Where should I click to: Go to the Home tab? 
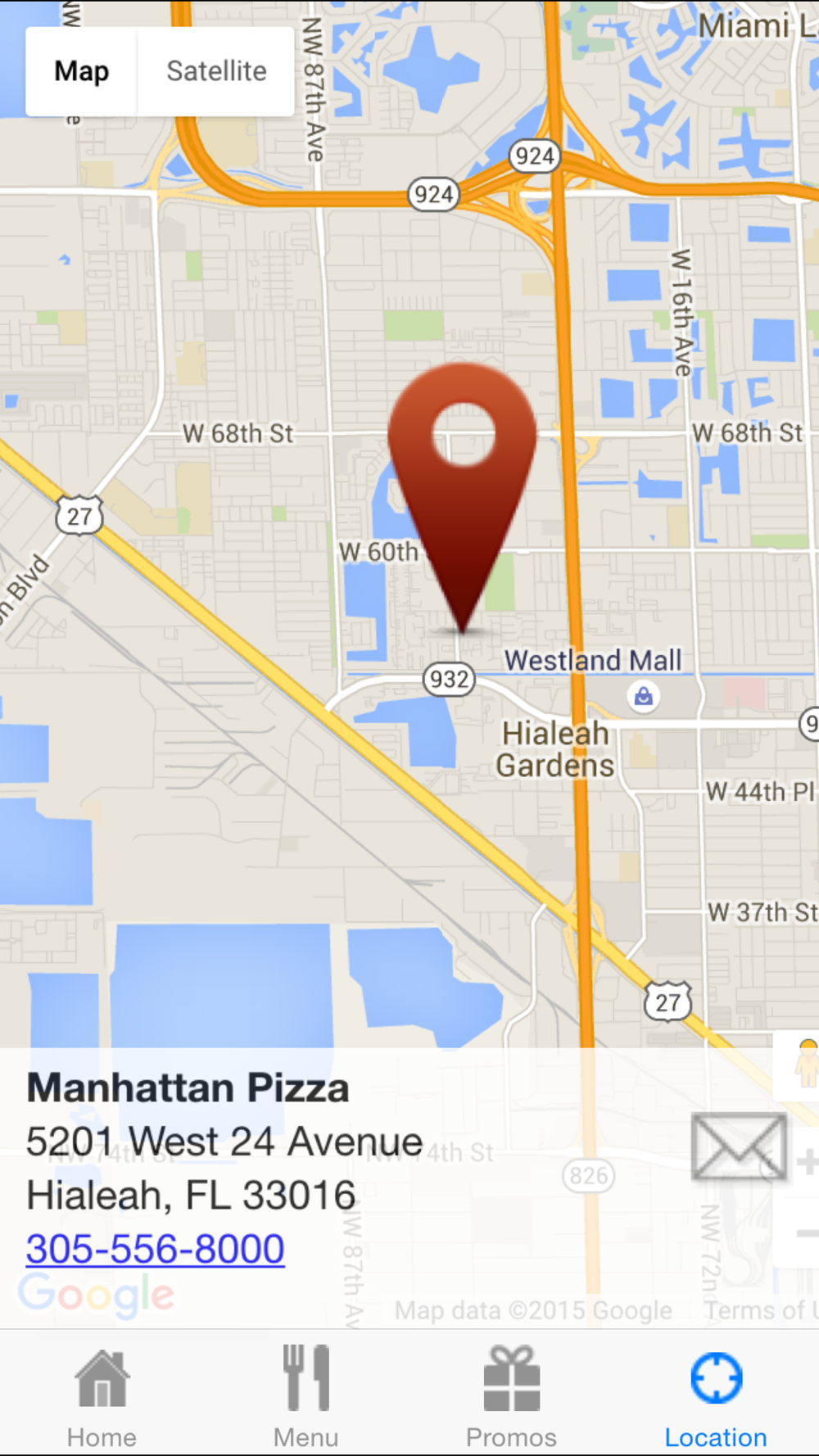tap(102, 1397)
